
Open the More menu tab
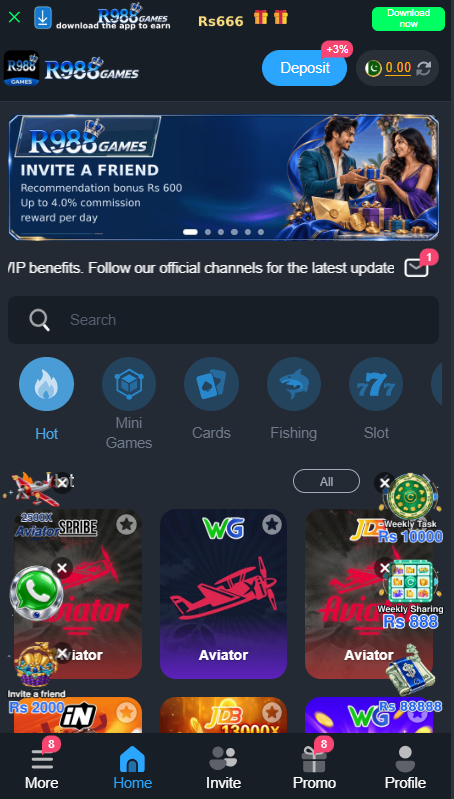pos(42,766)
